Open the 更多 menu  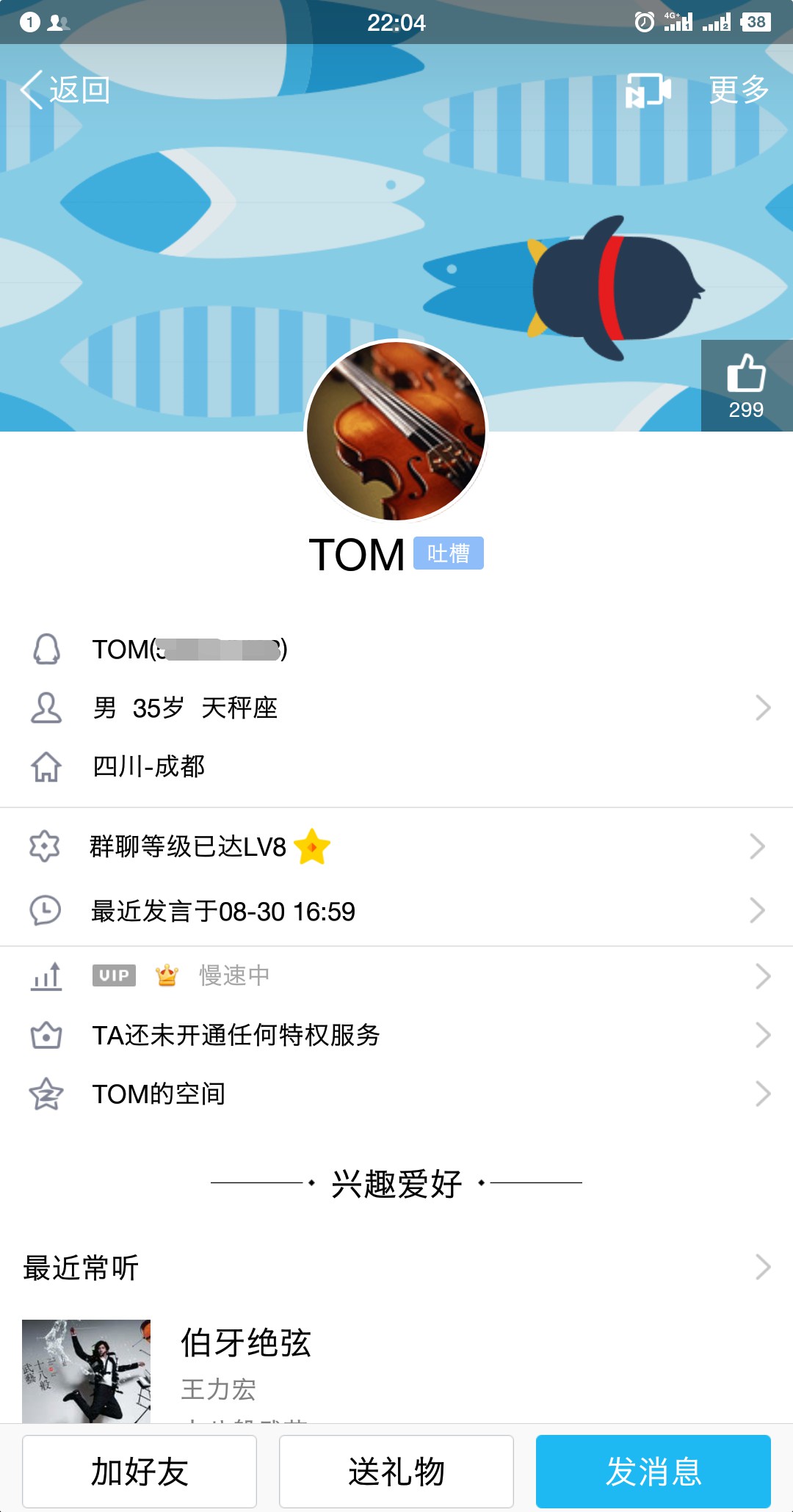click(x=739, y=90)
